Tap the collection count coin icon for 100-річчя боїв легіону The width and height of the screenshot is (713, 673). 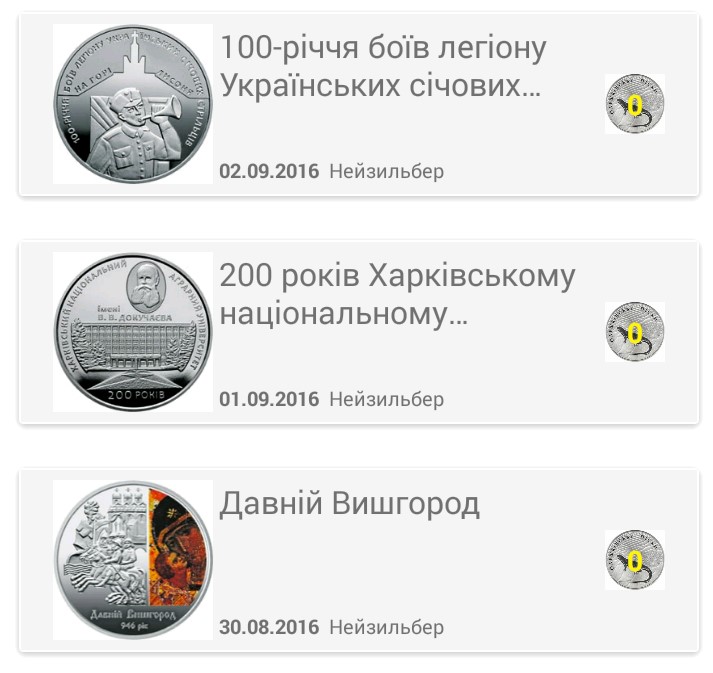(634, 104)
